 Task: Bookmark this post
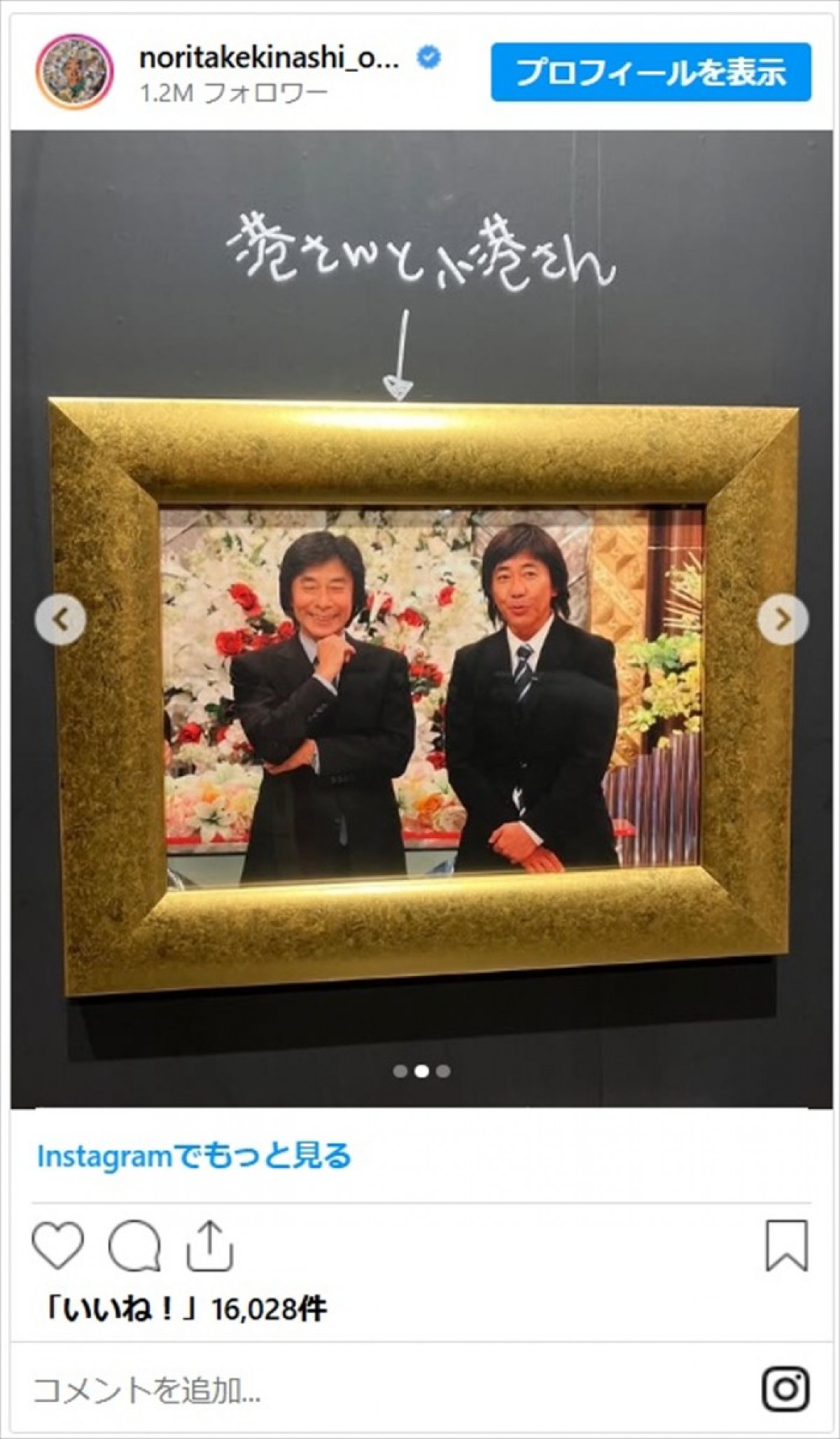[787, 1247]
